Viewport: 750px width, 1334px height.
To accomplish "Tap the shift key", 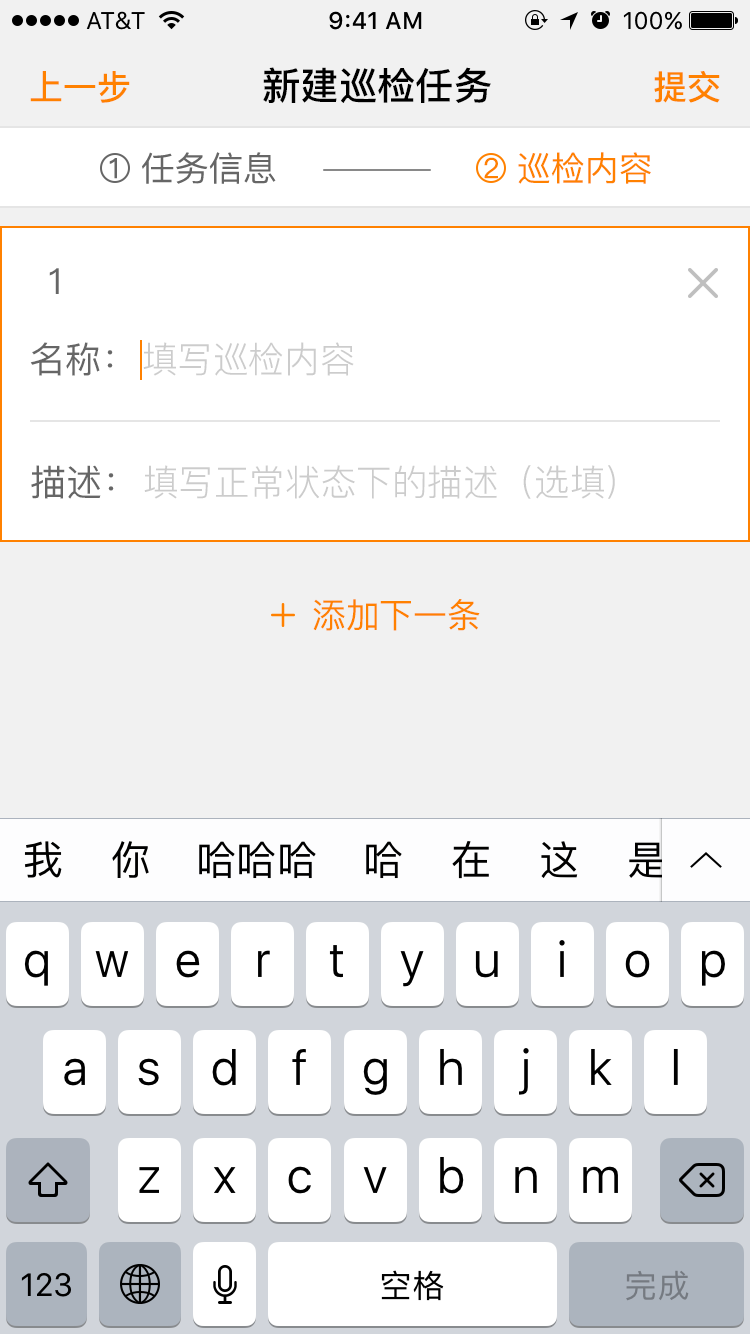I will pyautogui.click(x=47, y=1180).
